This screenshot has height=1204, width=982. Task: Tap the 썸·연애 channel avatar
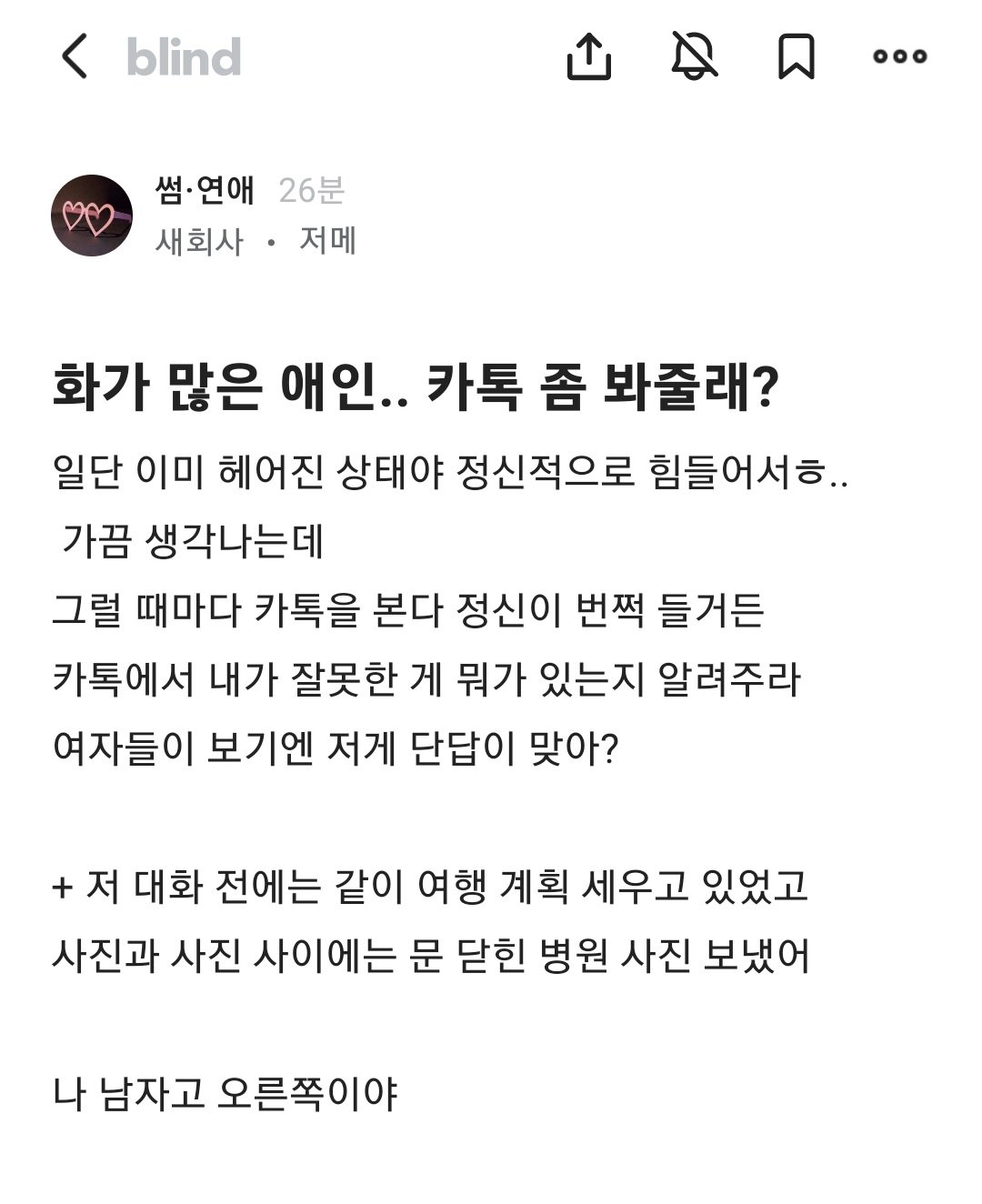92,216
